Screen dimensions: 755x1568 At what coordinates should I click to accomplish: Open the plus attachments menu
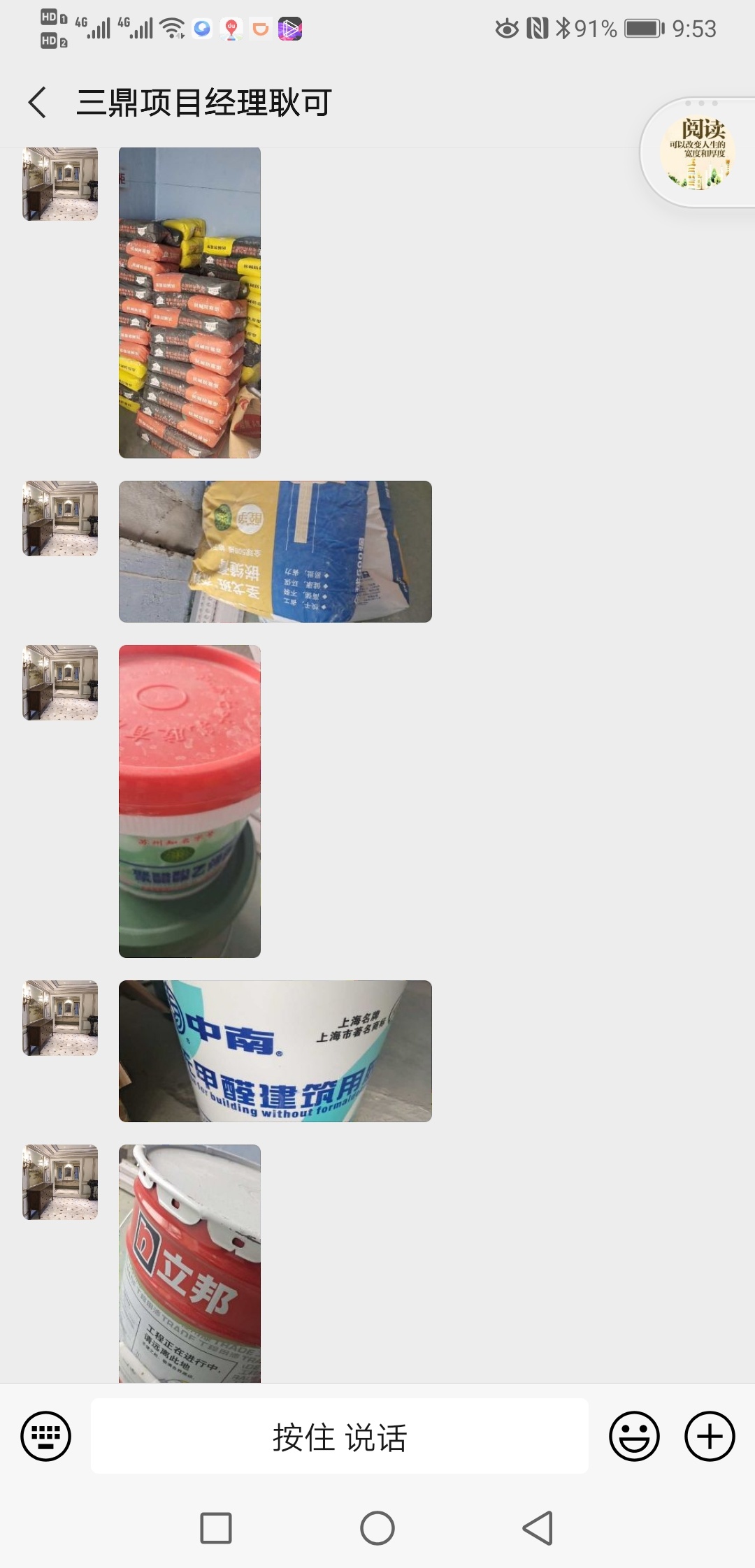pyautogui.click(x=710, y=1437)
